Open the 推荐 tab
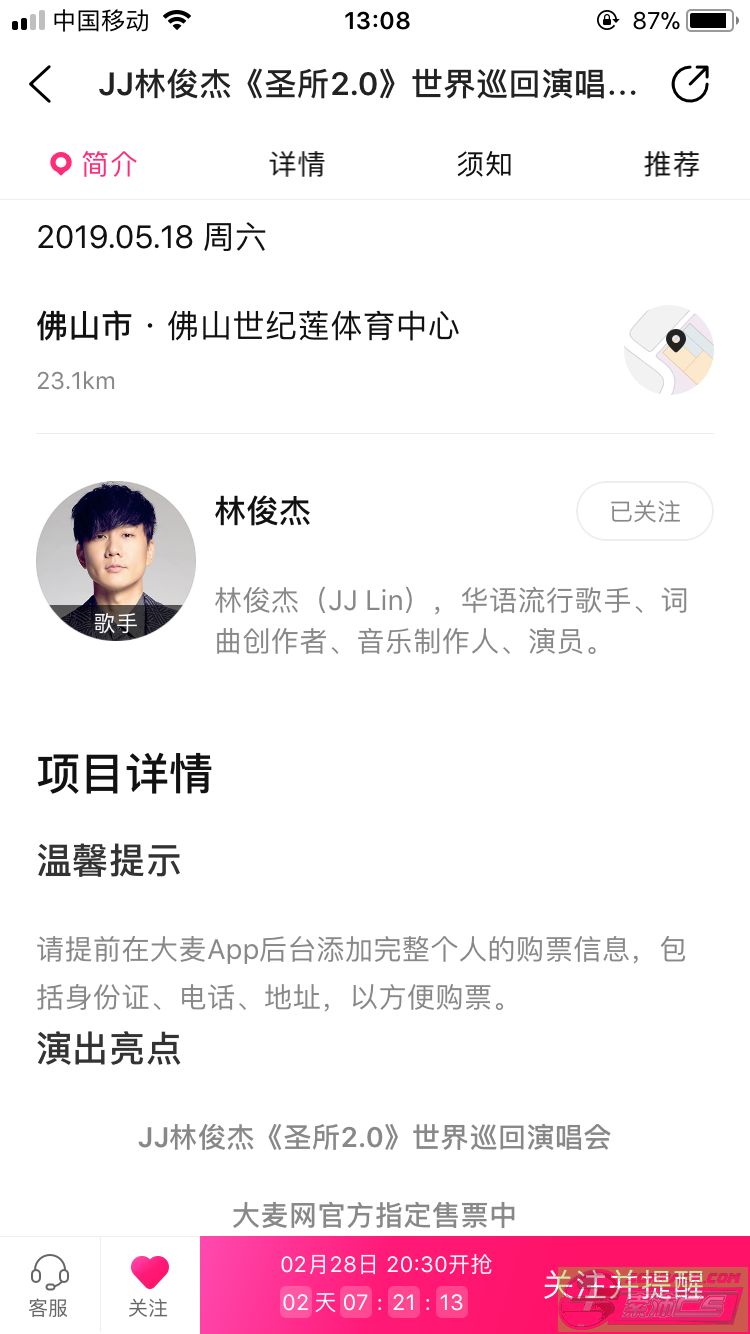The height and width of the screenshot is (1334, 750). pos(671,164)
